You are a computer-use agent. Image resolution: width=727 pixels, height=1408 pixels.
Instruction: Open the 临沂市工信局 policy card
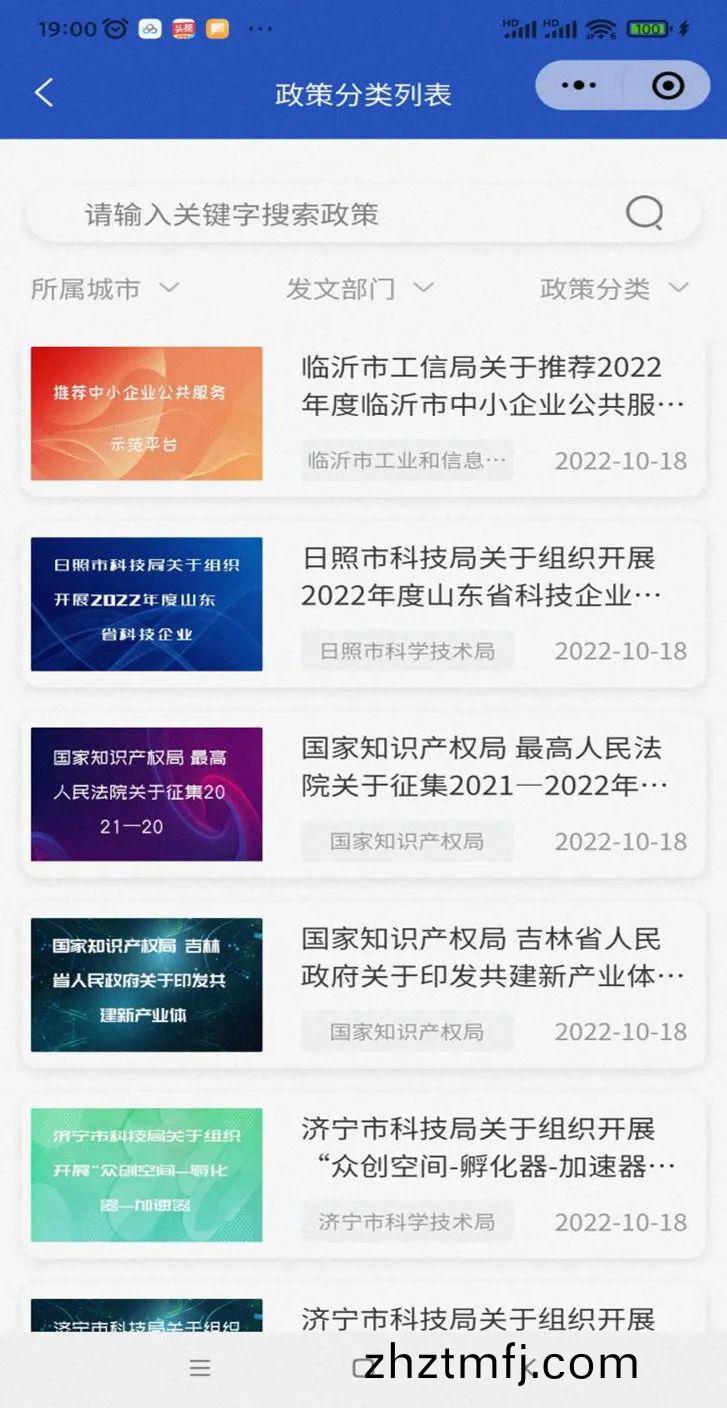(363, 414)
